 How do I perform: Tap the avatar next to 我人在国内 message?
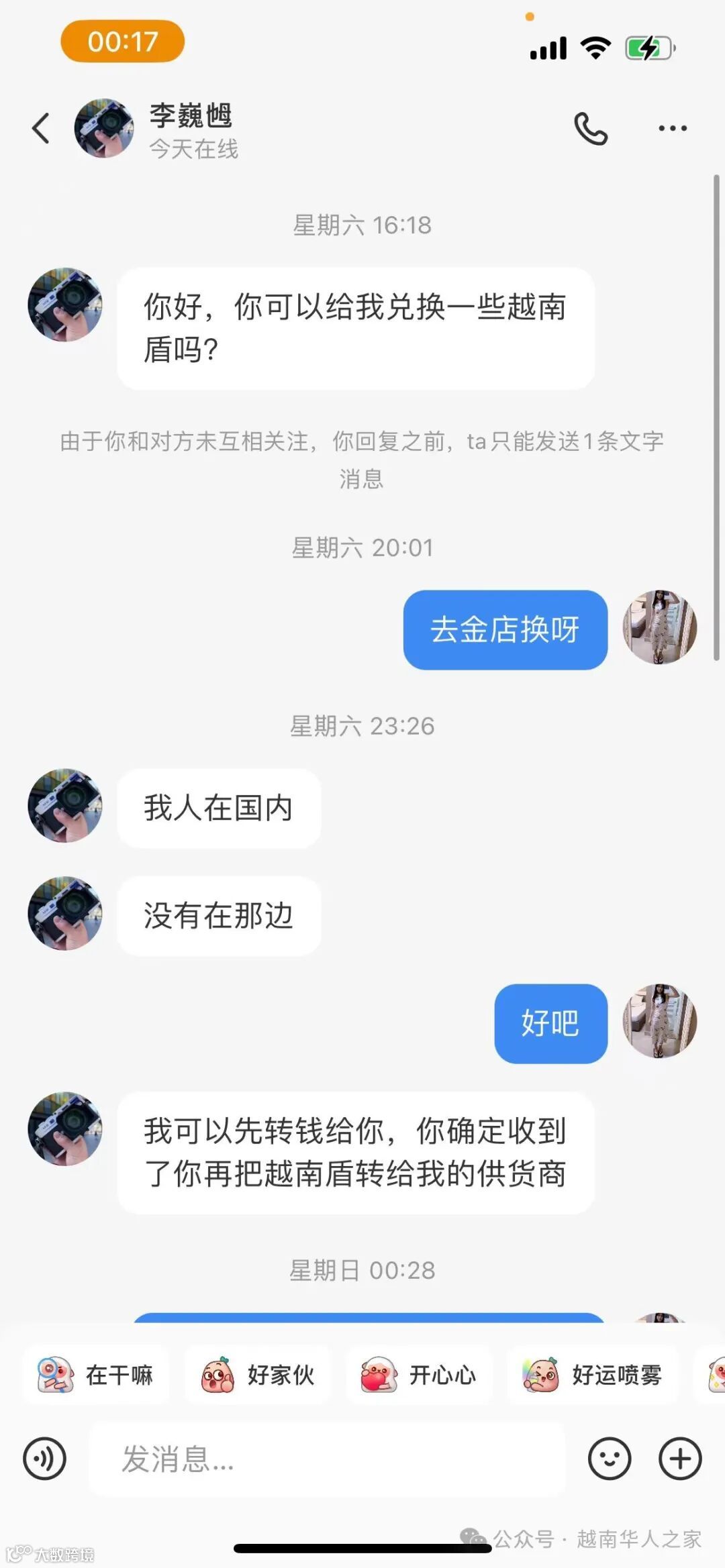click(64, 807)
